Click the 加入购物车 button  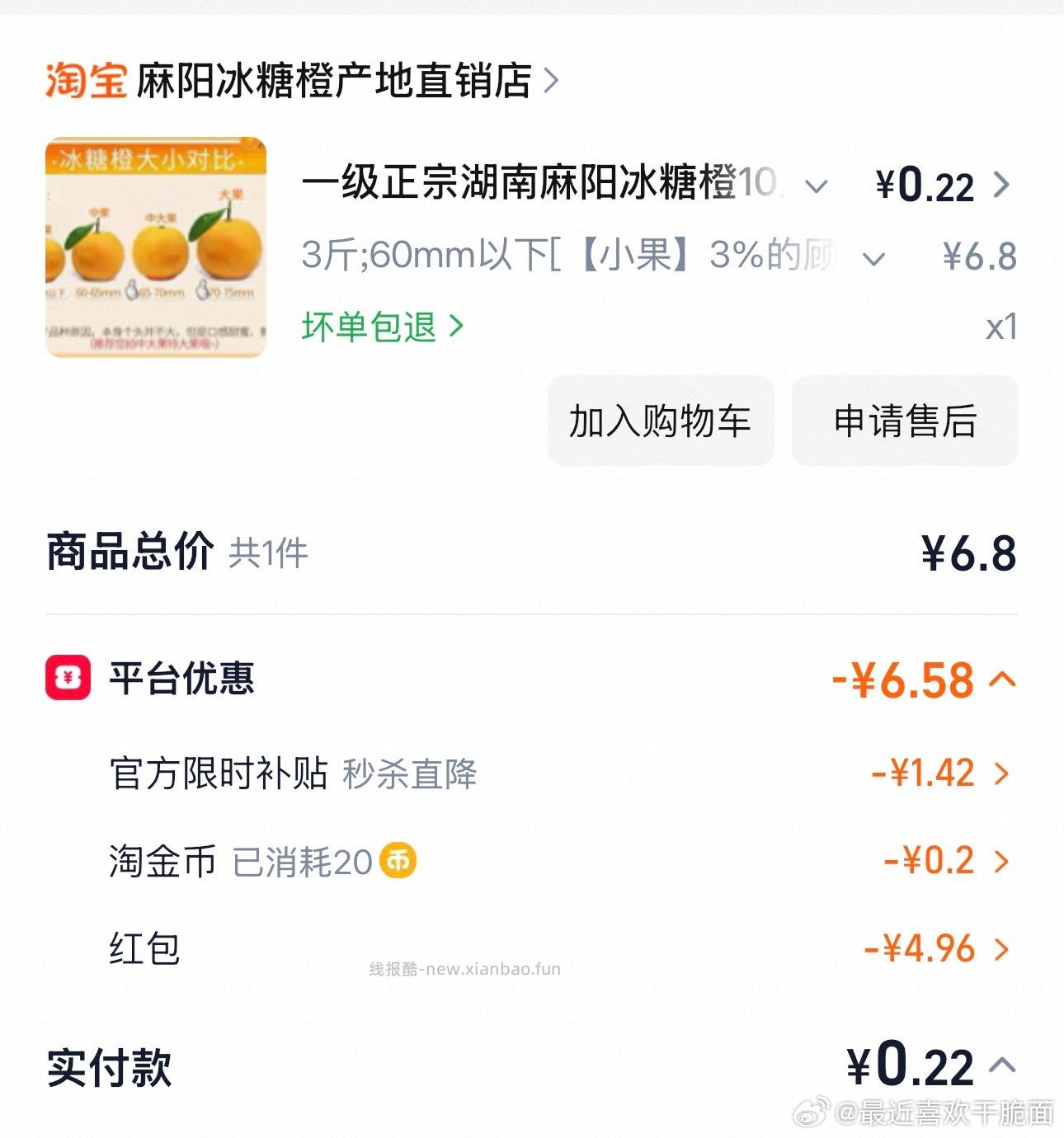click(x=659, y=421)
